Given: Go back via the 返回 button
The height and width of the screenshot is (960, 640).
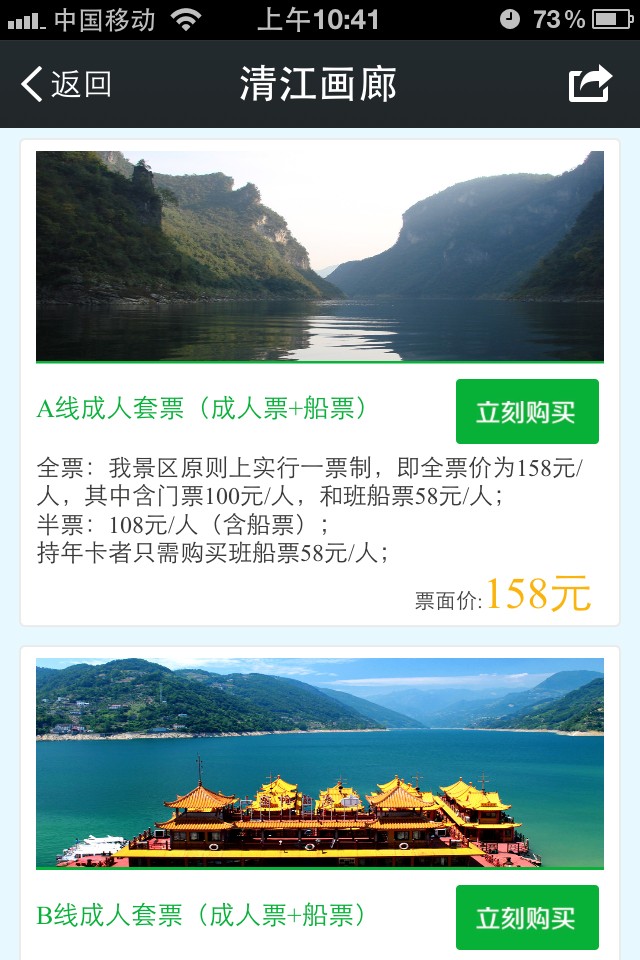Looking at the screenshot, I should click(x=66, y=85).
